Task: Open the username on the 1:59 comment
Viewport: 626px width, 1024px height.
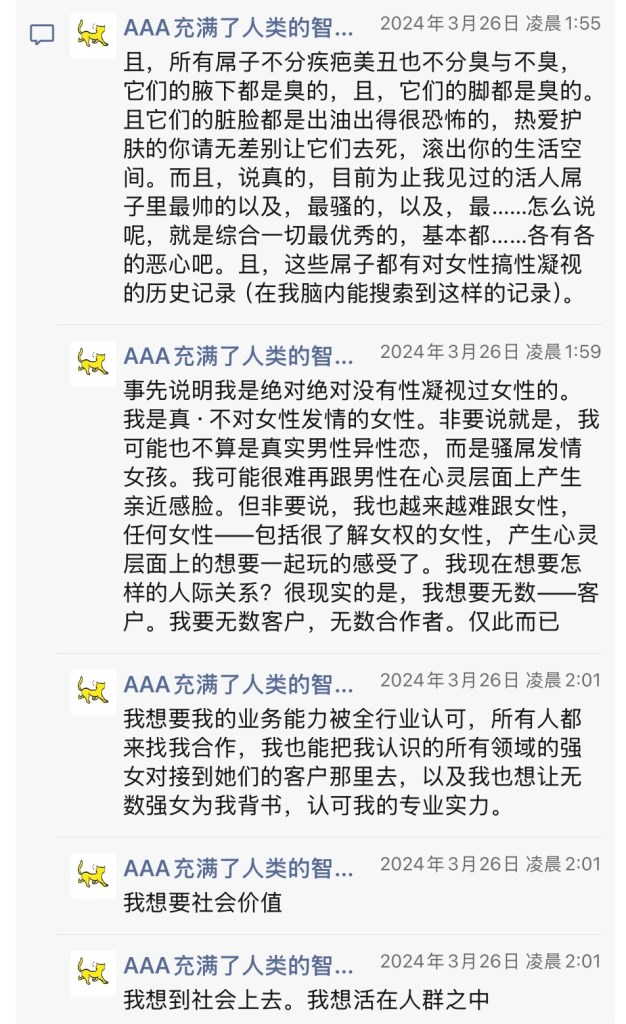Action: (x=238, y=355)
